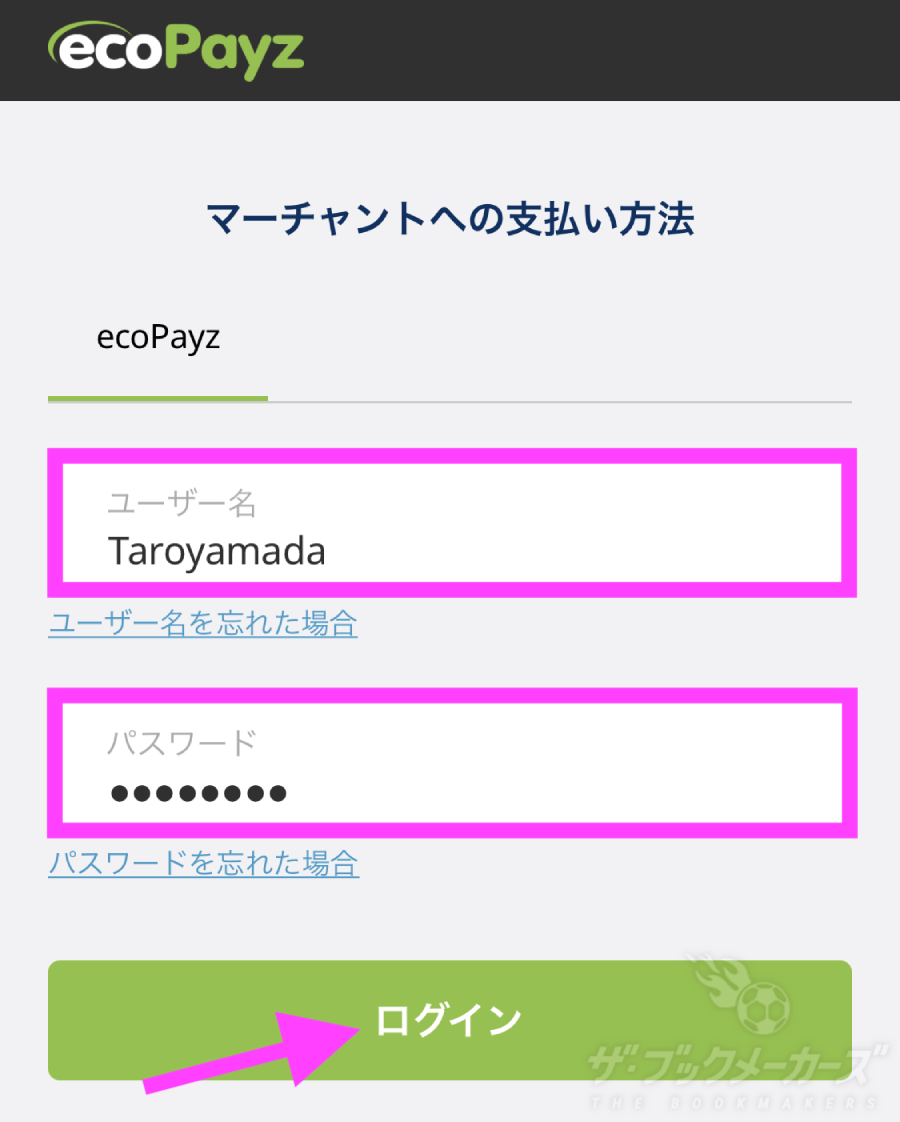
Task: Click the password field showing masked dots
Action: (x=450, y=762)
